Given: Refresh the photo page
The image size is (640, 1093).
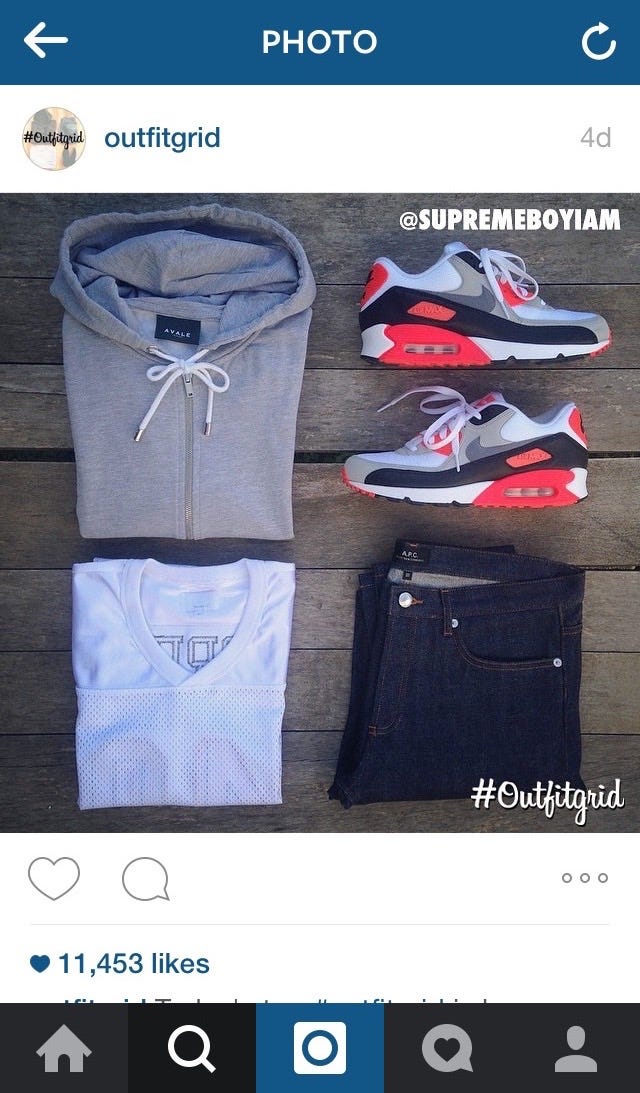Looking at the screenshot, I should tap(598, 42).
